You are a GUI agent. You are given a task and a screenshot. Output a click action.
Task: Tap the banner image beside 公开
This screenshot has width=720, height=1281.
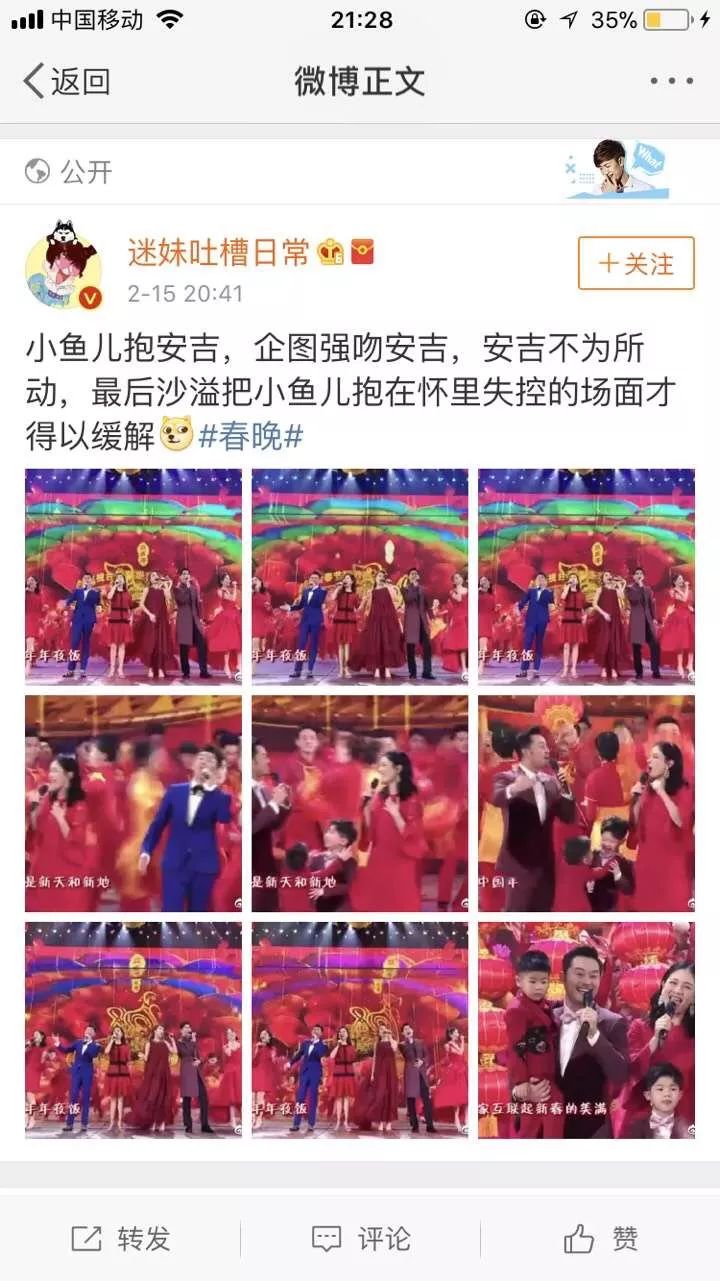click(x=616, y=170)
